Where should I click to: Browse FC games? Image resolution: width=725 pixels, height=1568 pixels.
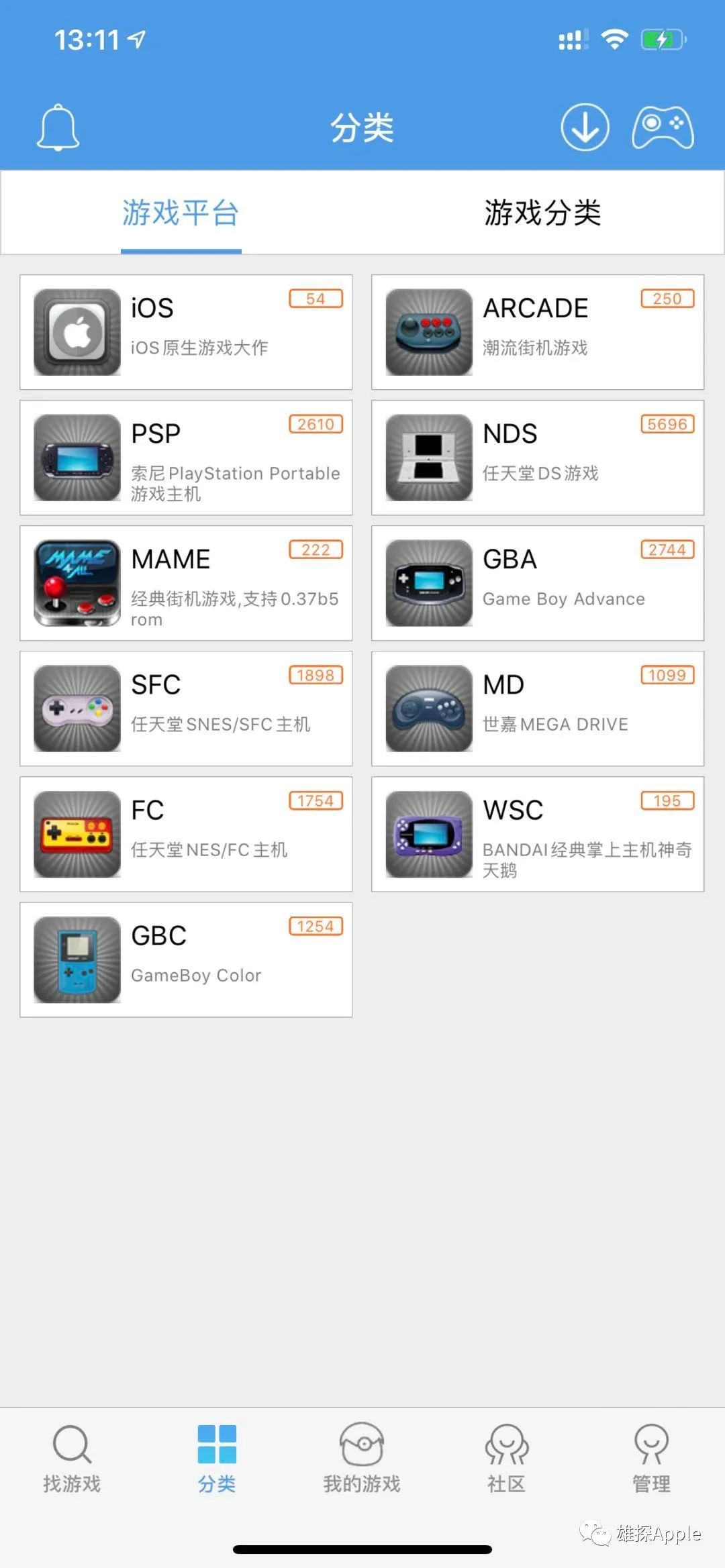click(186, 834)
